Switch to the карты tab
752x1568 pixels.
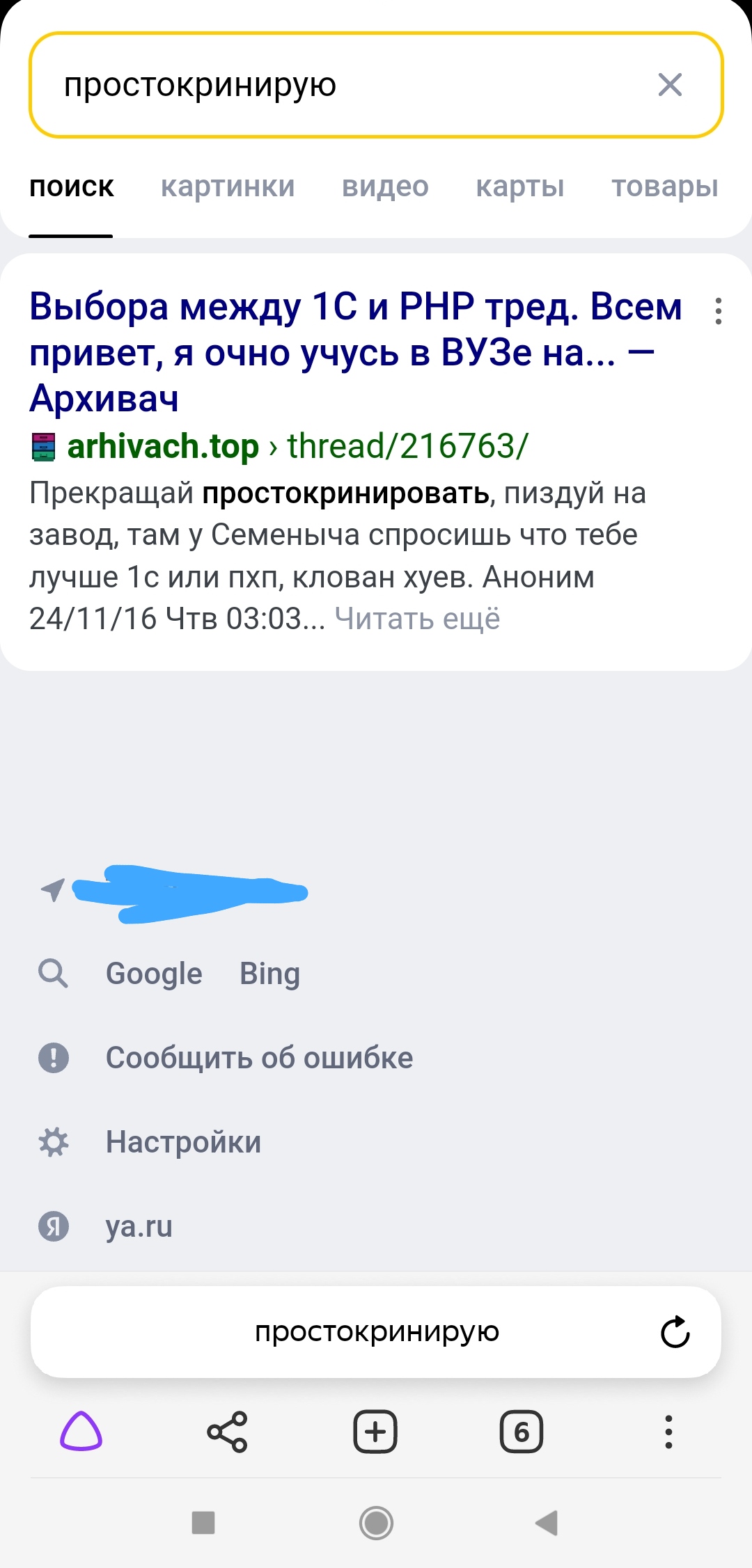519,187
